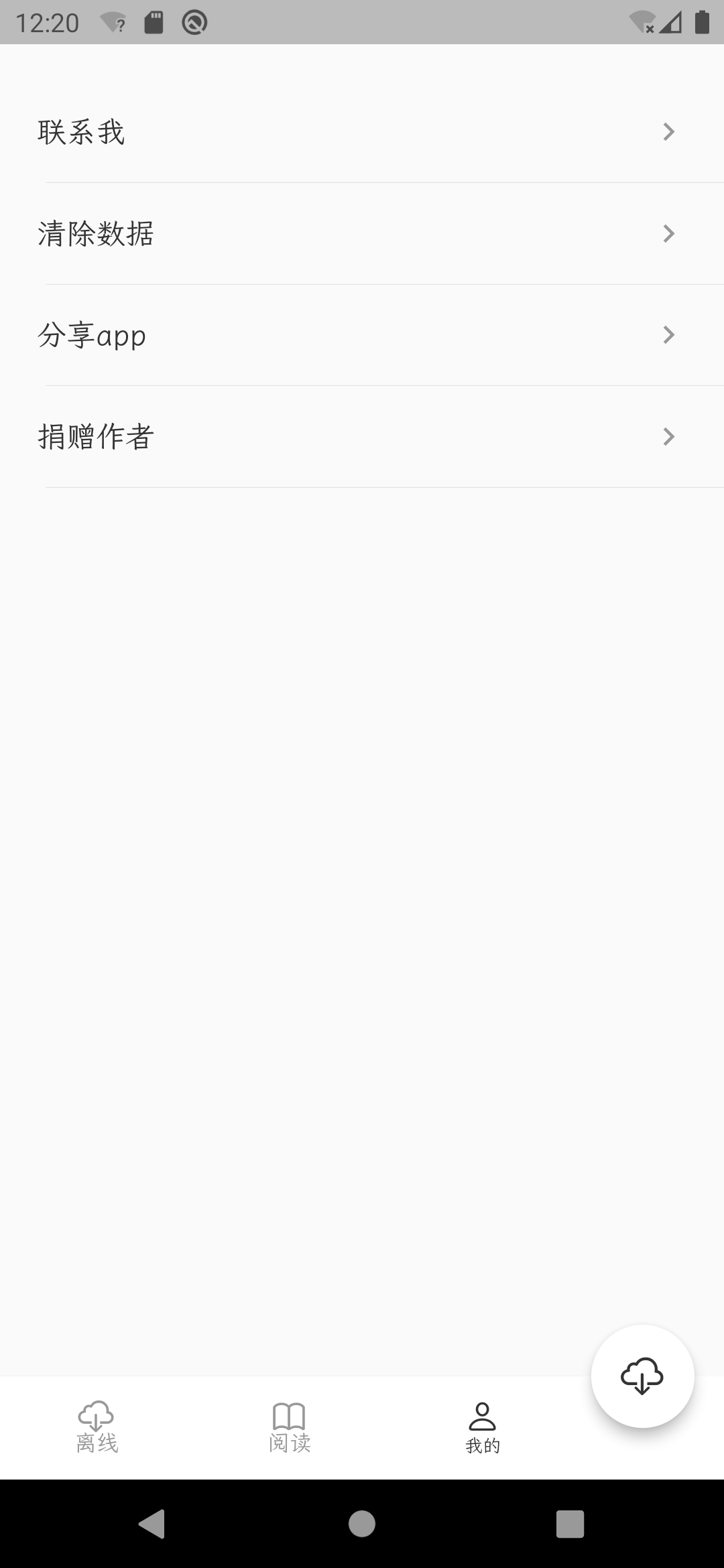The width and height of the screenshot is (724, 1568).
Task: Expand the 清除数据 row chevron
Action: [668, 234]
